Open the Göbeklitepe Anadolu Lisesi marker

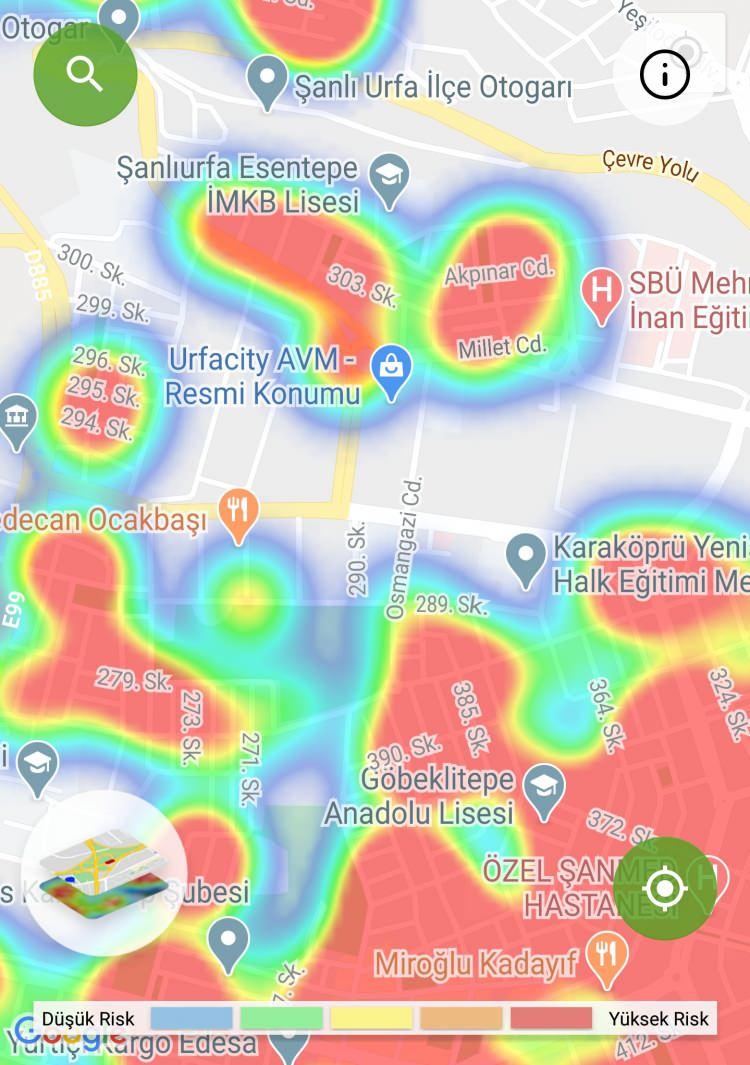[544, 788]
